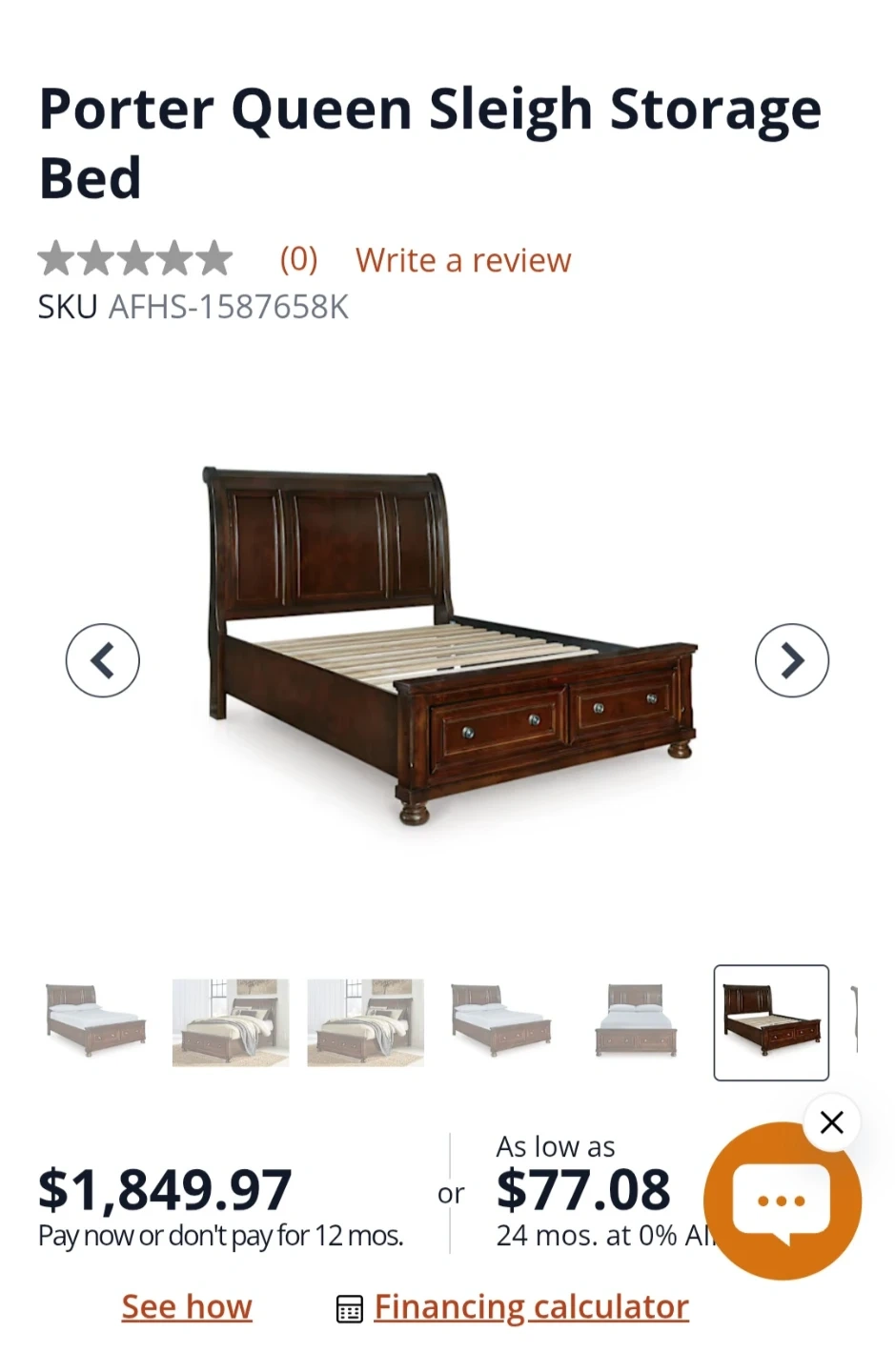Image resolution: width=895 pixels, height=1372 pixels.
Task: Tap the Write a review link
Action: pos(462,260)
